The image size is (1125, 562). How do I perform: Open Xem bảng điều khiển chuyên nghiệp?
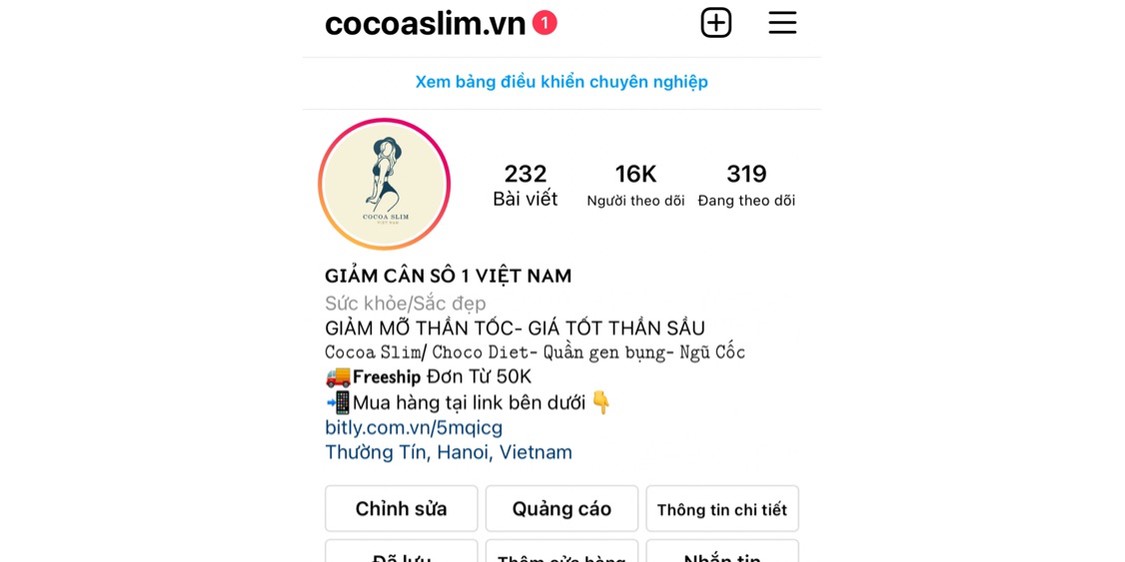click(x=561, y=82)
